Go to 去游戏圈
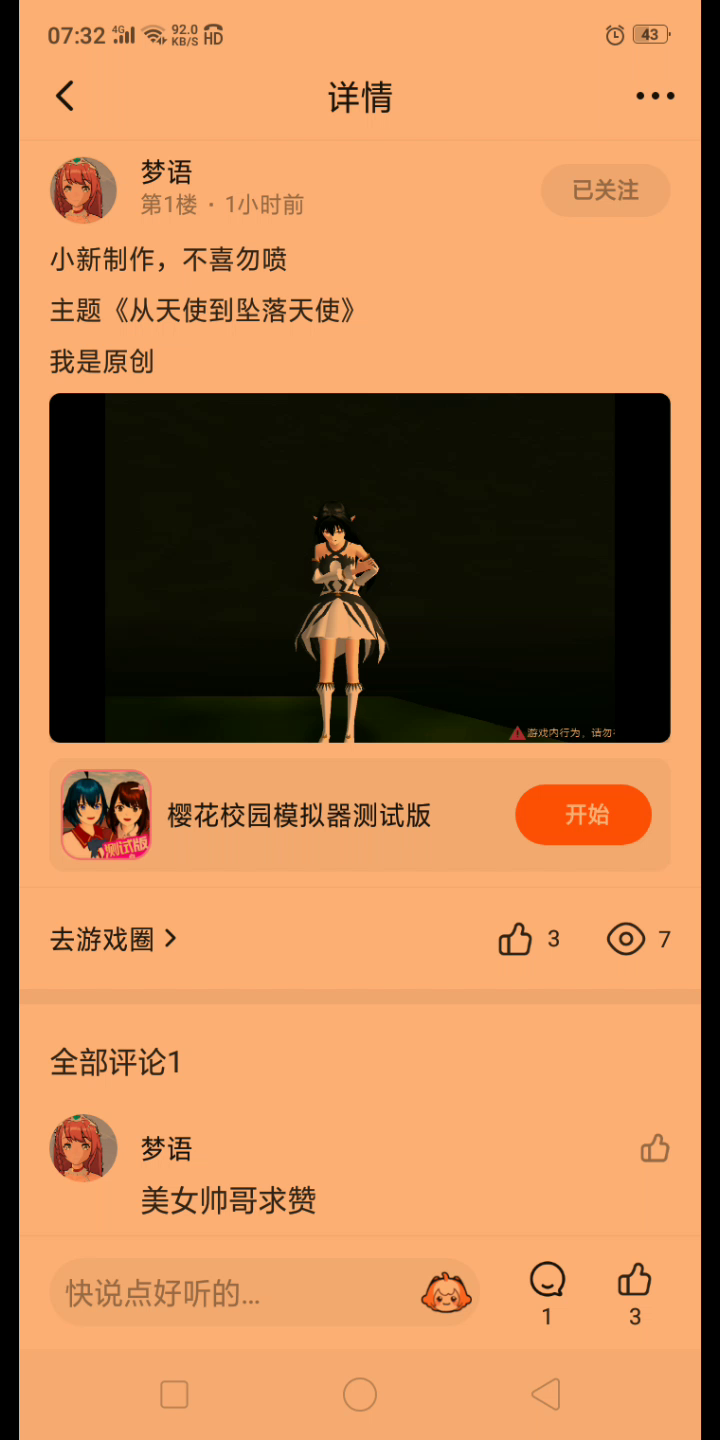 click(x=113, y=939)
